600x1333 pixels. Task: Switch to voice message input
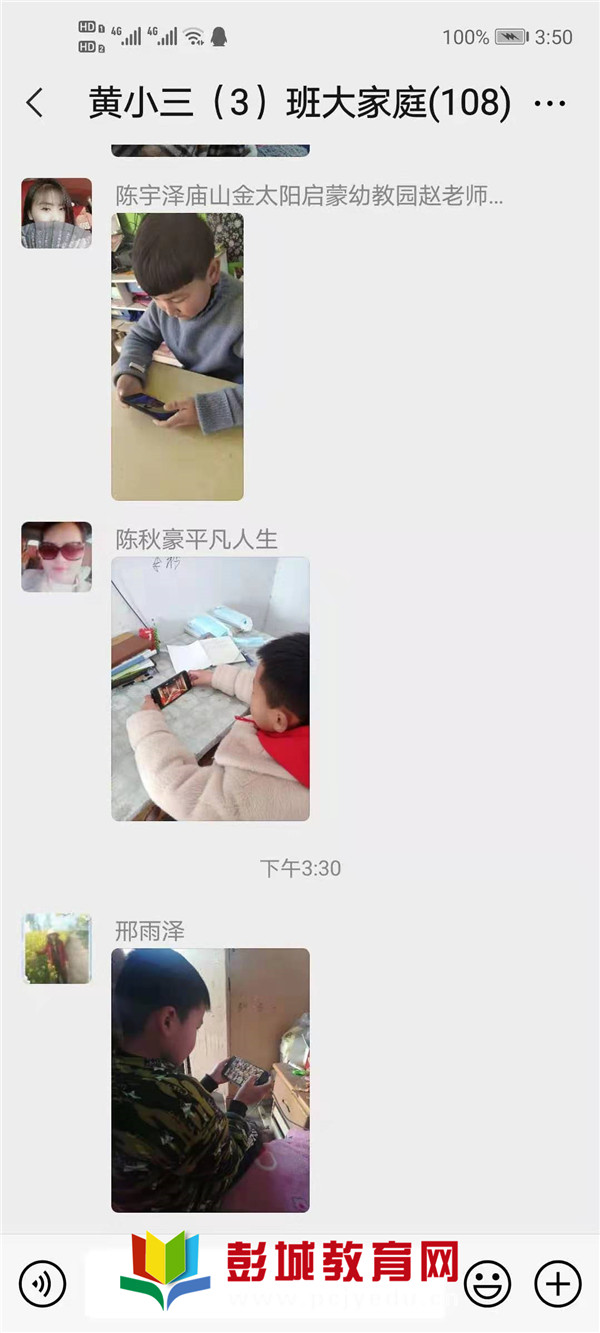[42, 1283]
